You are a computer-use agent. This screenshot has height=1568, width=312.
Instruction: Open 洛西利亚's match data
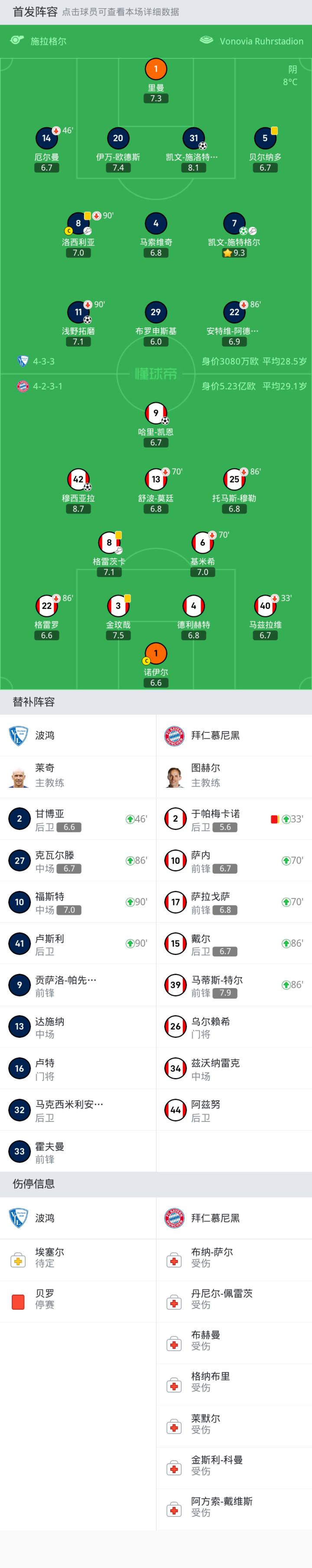[78, 224]
